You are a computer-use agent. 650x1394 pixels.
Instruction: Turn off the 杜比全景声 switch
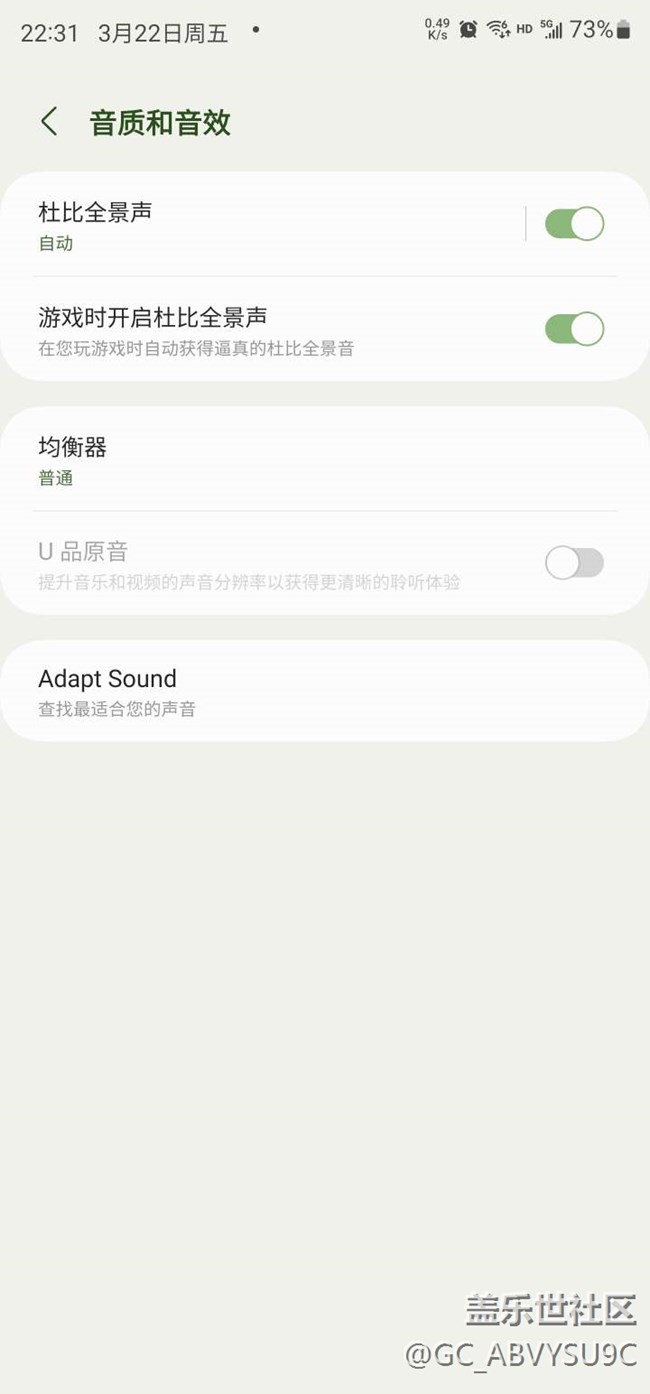pyautogui.click(x=574, y=224)
